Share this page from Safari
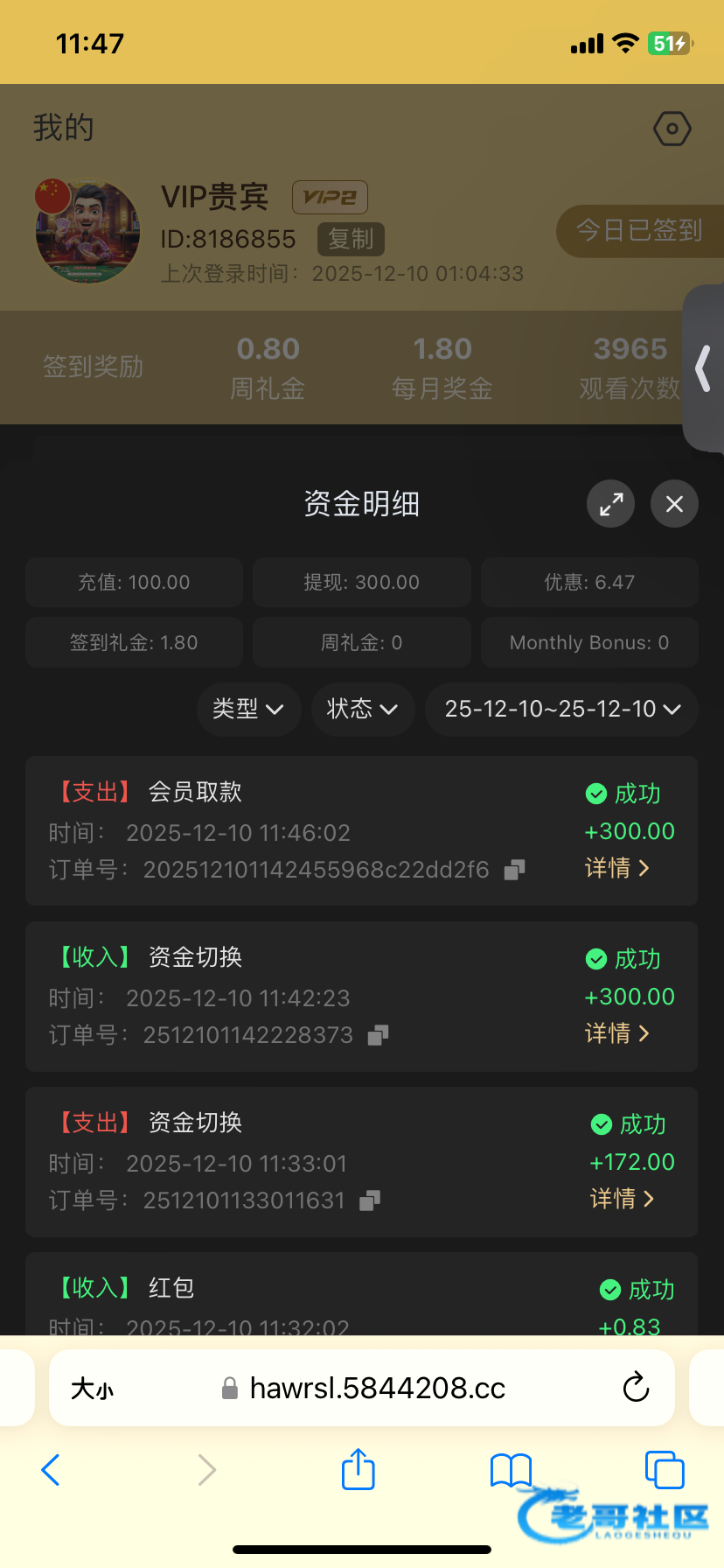 [x=358, y=1469]
